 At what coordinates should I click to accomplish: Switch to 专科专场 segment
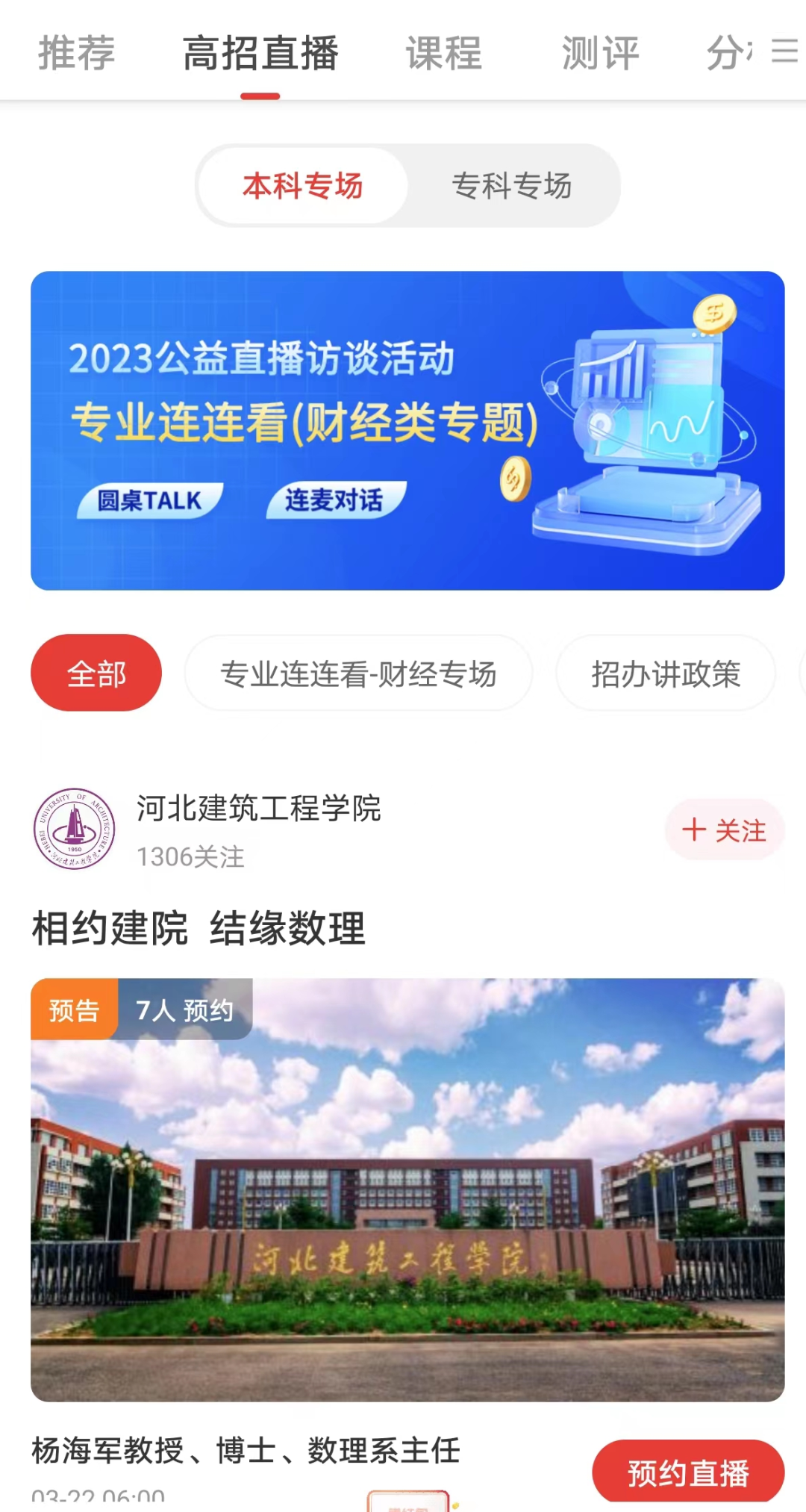[512, 186]
